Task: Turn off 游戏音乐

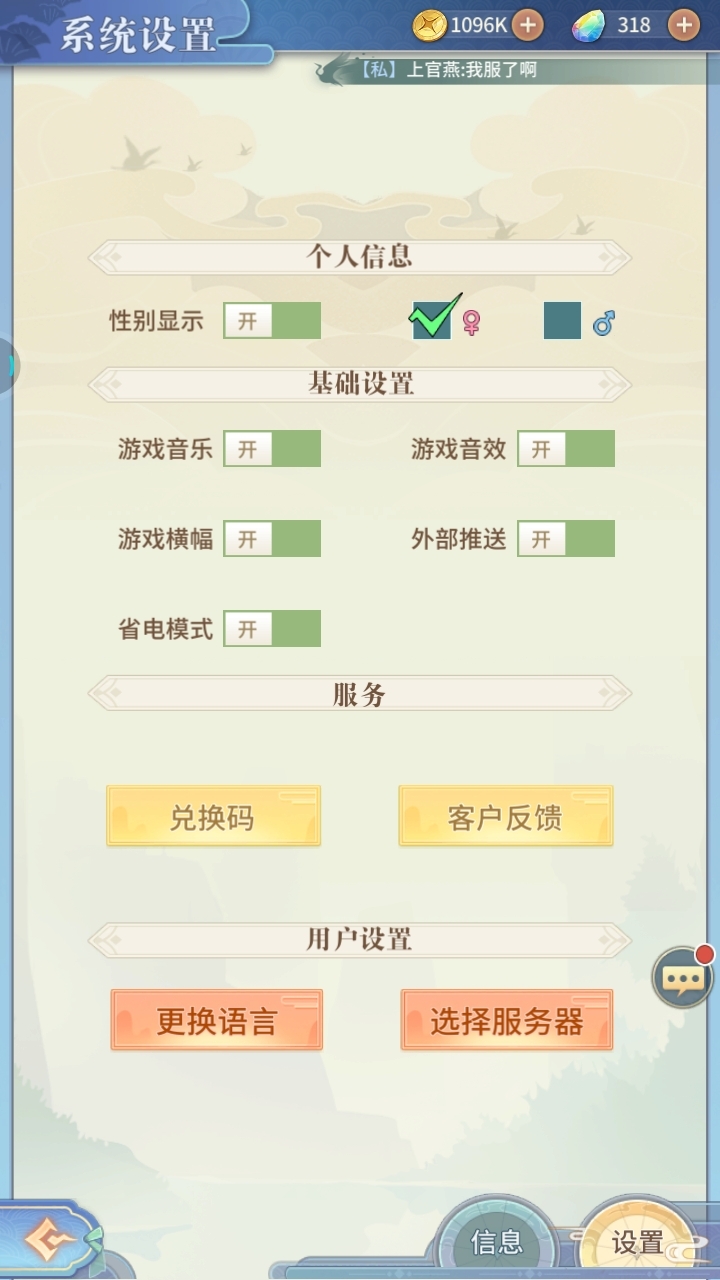Action: pyautogui.click(x=272, y=449)
